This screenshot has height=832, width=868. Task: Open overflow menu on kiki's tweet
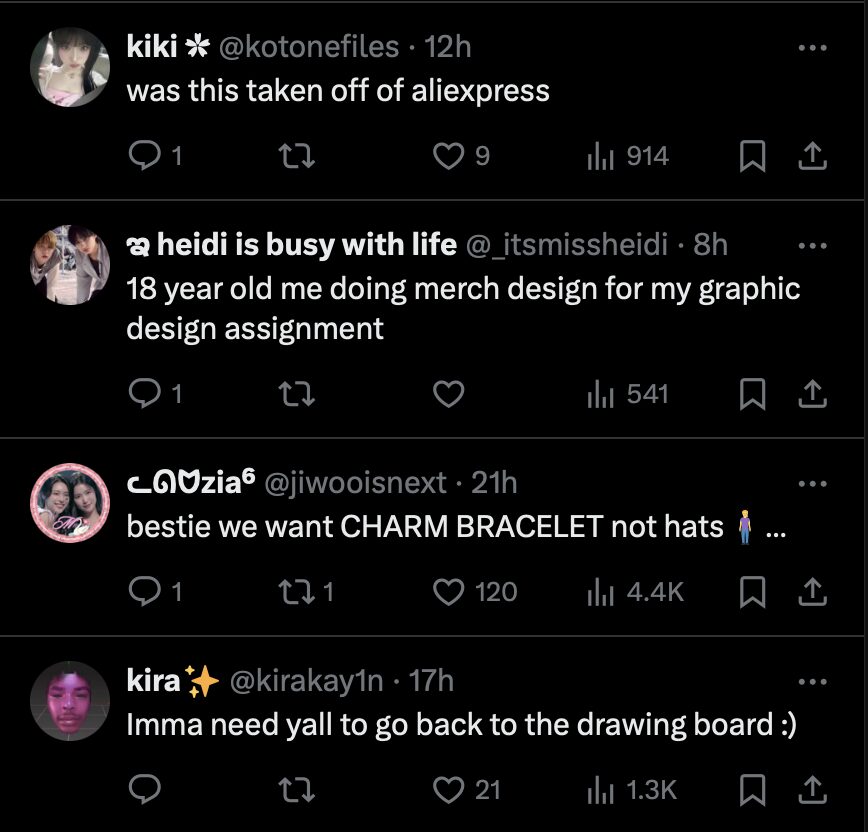[812, 47]
